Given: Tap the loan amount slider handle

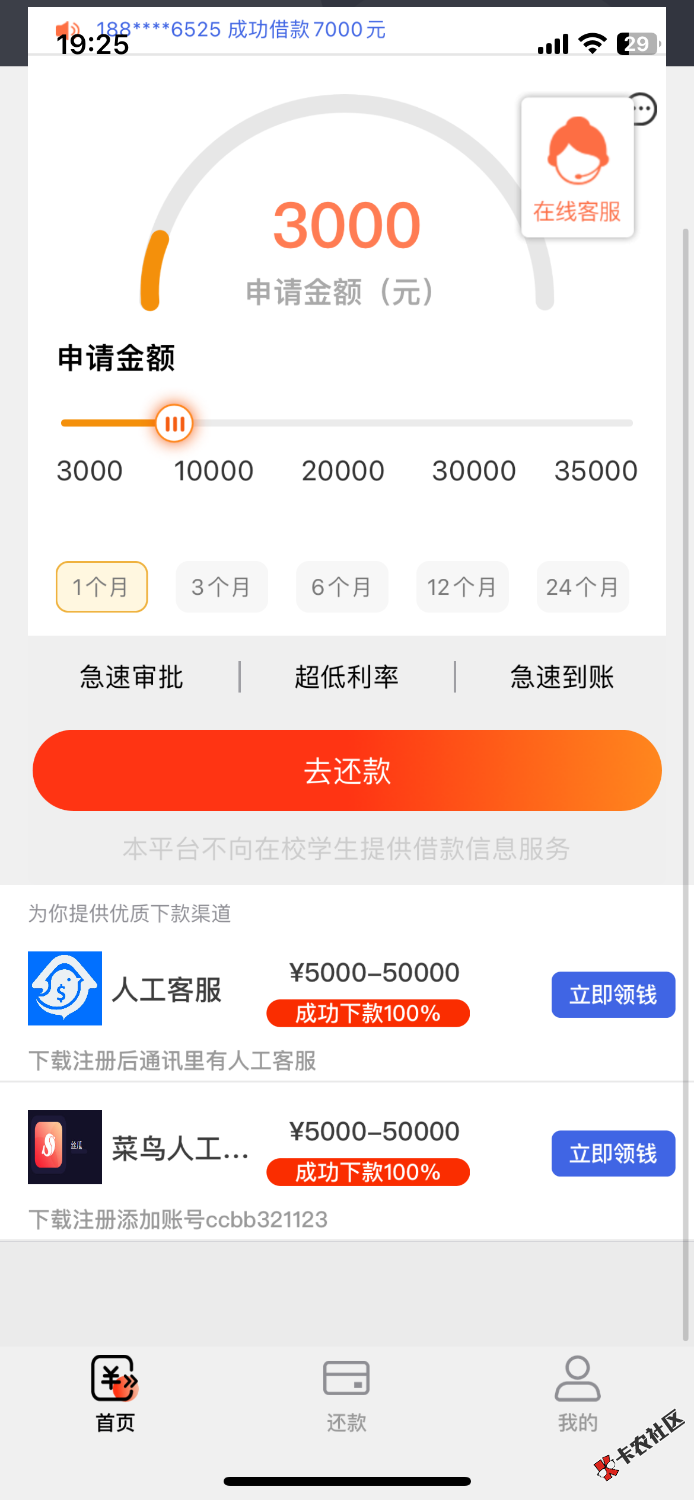Looking at the screenshot, I should (x=175, y=423).
